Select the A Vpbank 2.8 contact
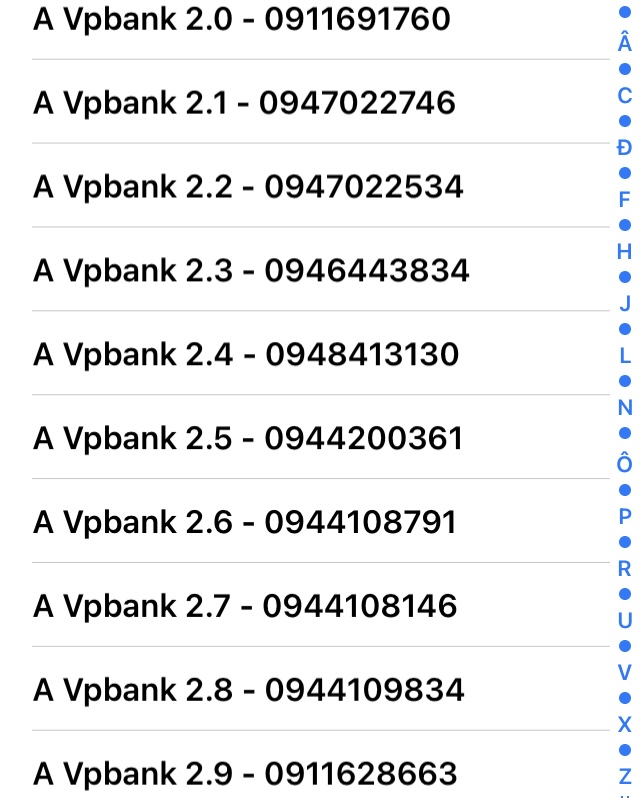The width and height of the screenshot is (640, 798). [x=249, y=690]
